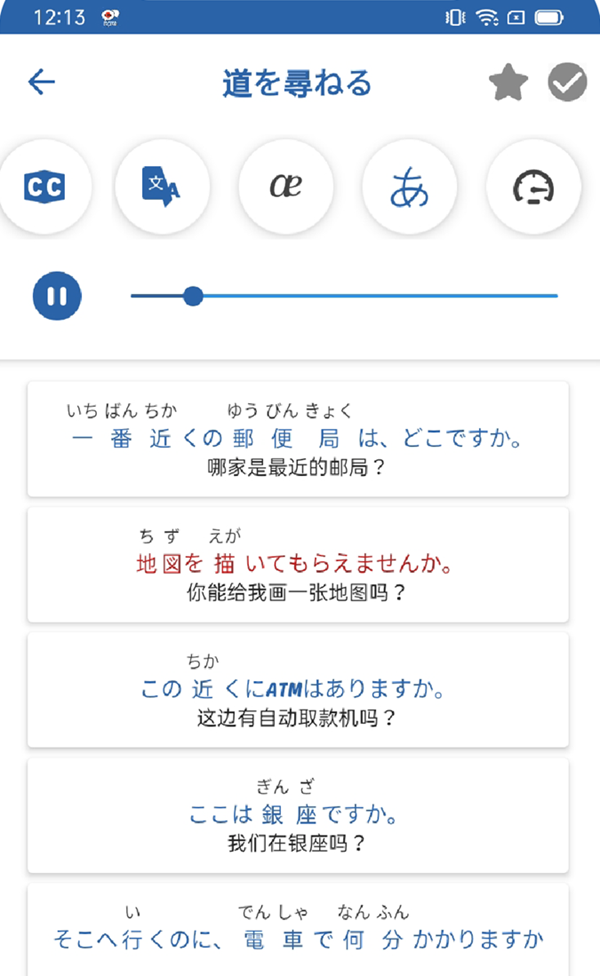Image resolution: width=600 pixels, height=976 pixels.
Task: Toggle the æ romanization button
Action: 286,187
